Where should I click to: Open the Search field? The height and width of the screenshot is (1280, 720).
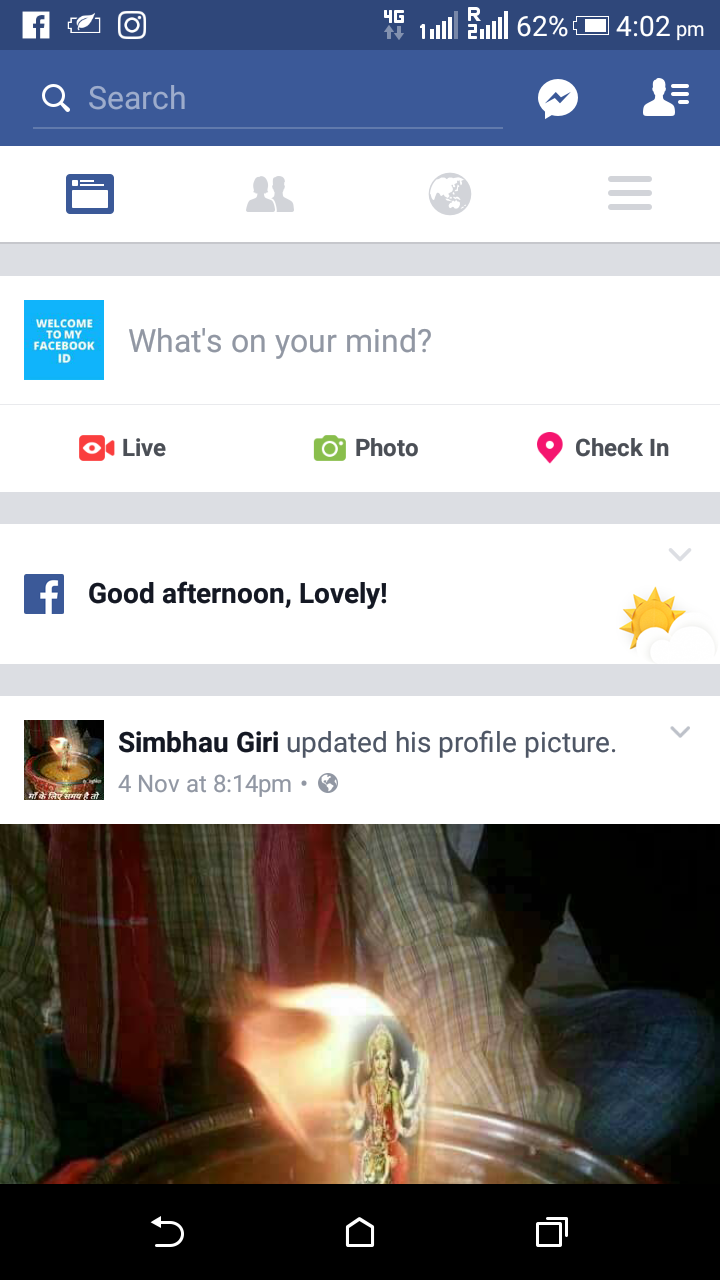pyautogui.click(x=268, y=98)
